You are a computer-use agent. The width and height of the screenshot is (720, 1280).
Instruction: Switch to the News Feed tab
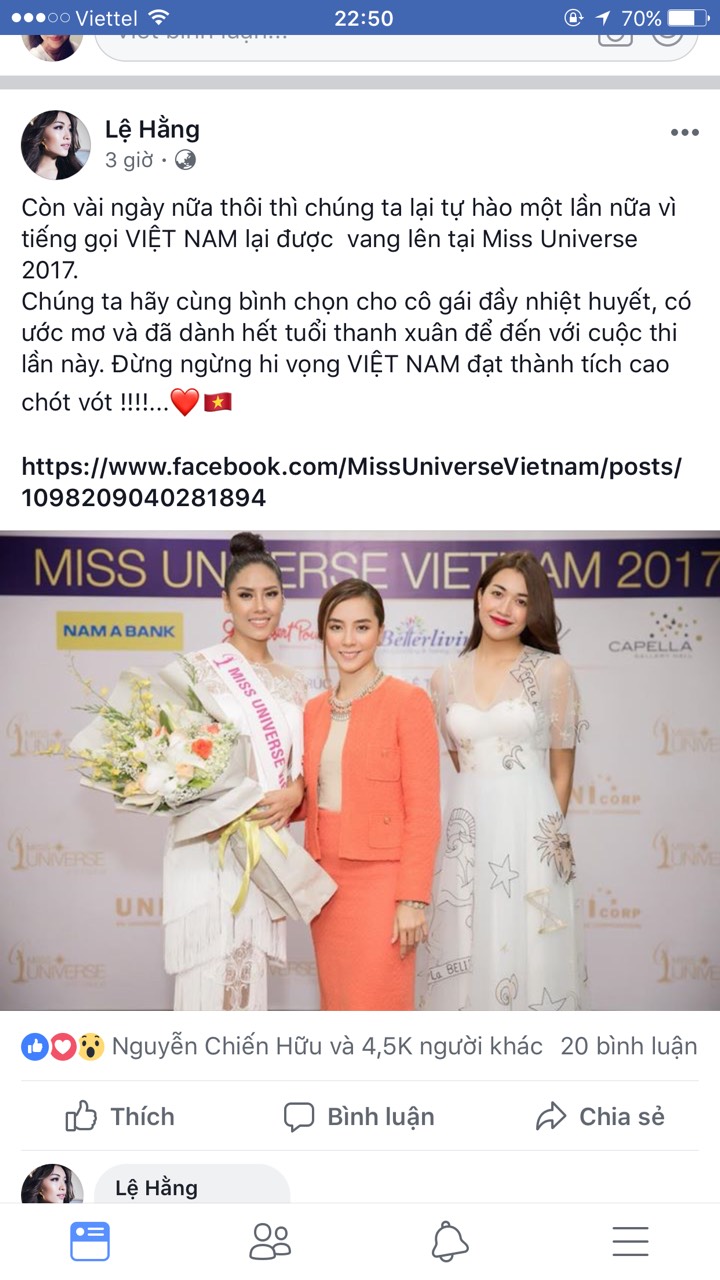pyautogui.click(x=90, y=1241)
